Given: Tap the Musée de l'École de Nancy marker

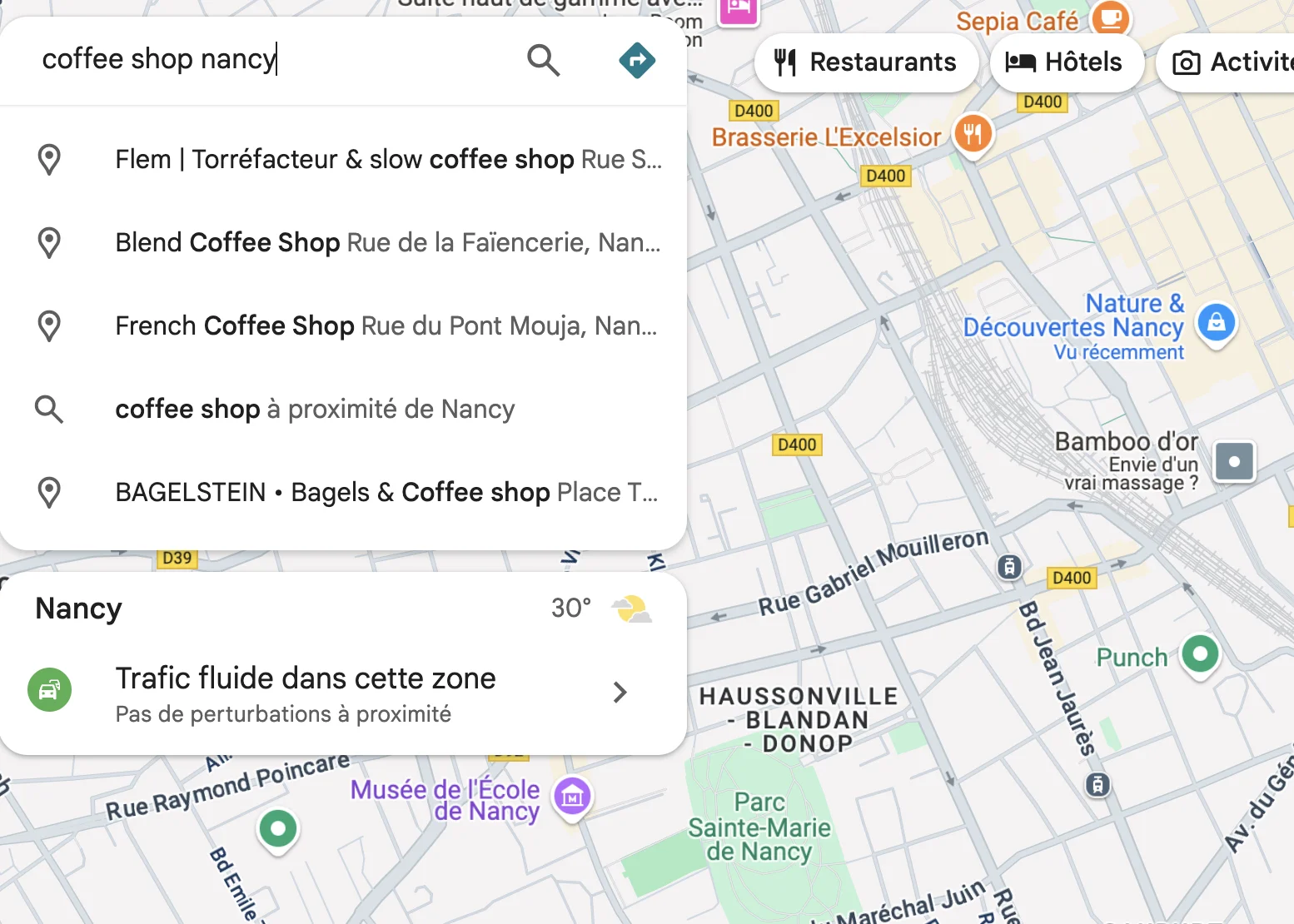Looking at the screenshot, I should 572,797.
